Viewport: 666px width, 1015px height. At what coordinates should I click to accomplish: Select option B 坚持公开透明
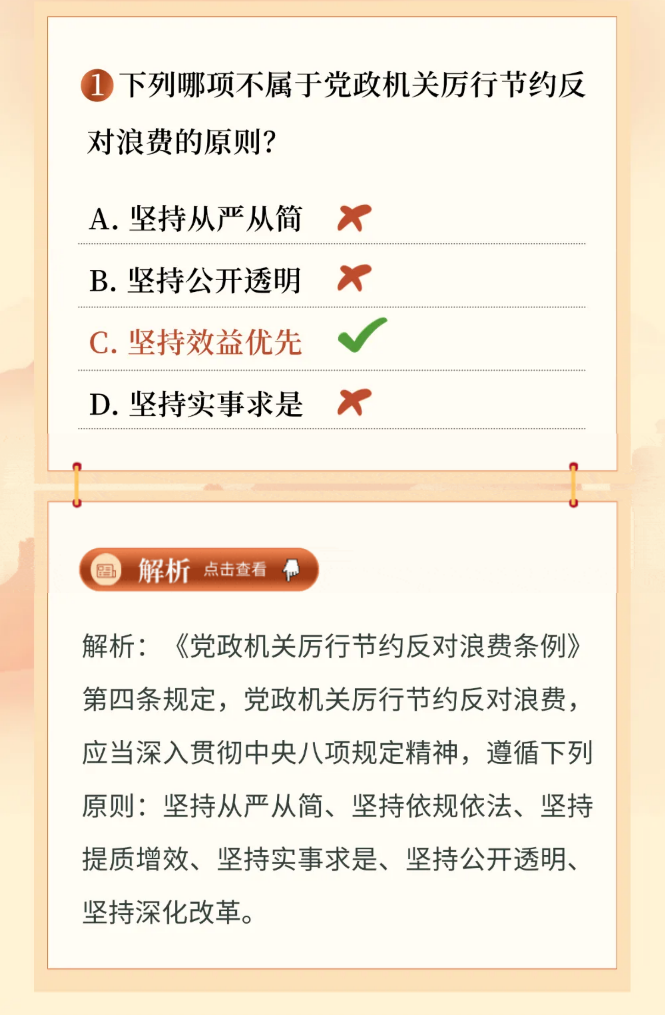196,281
